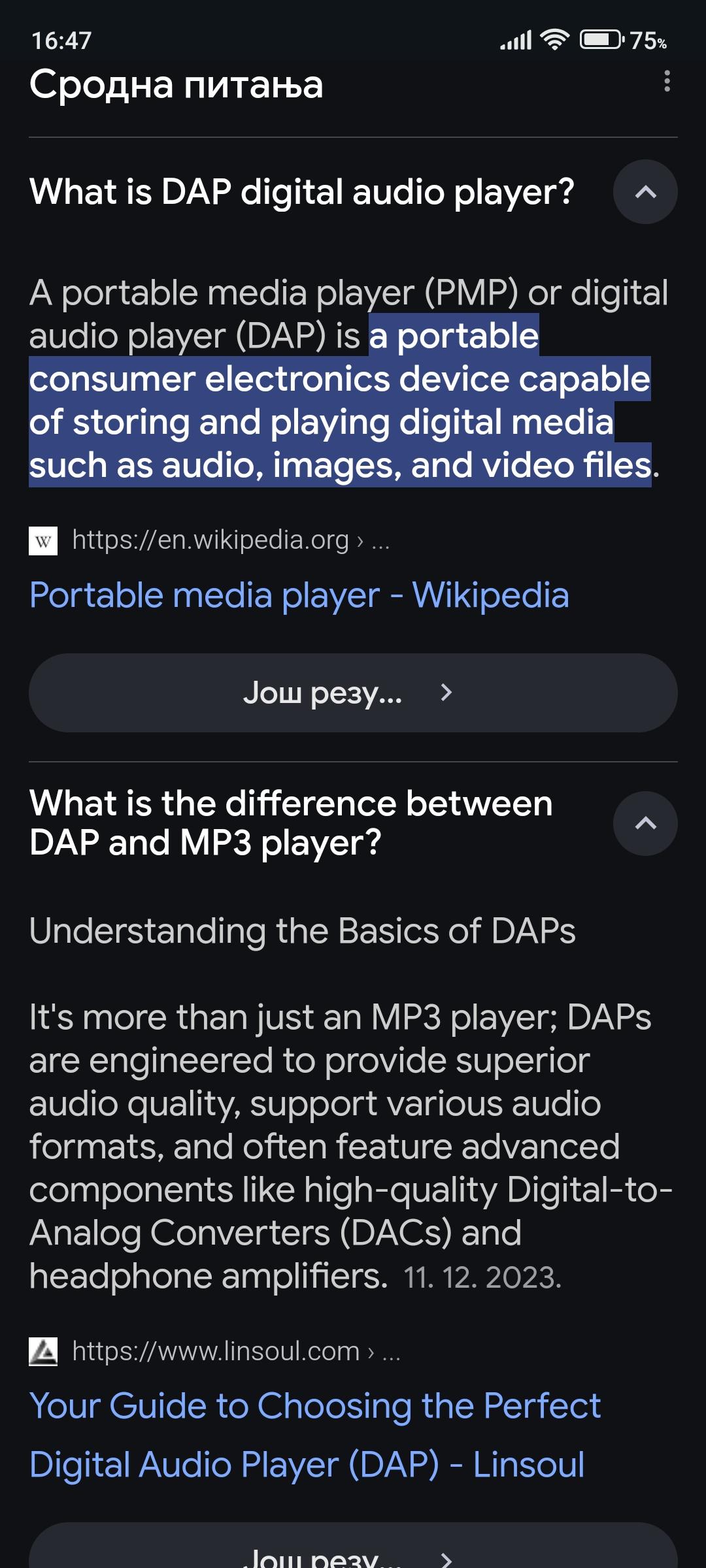Collapse the DAP vs MP3 player question
Screen dimensions: 706x1568
click(645, 823)
